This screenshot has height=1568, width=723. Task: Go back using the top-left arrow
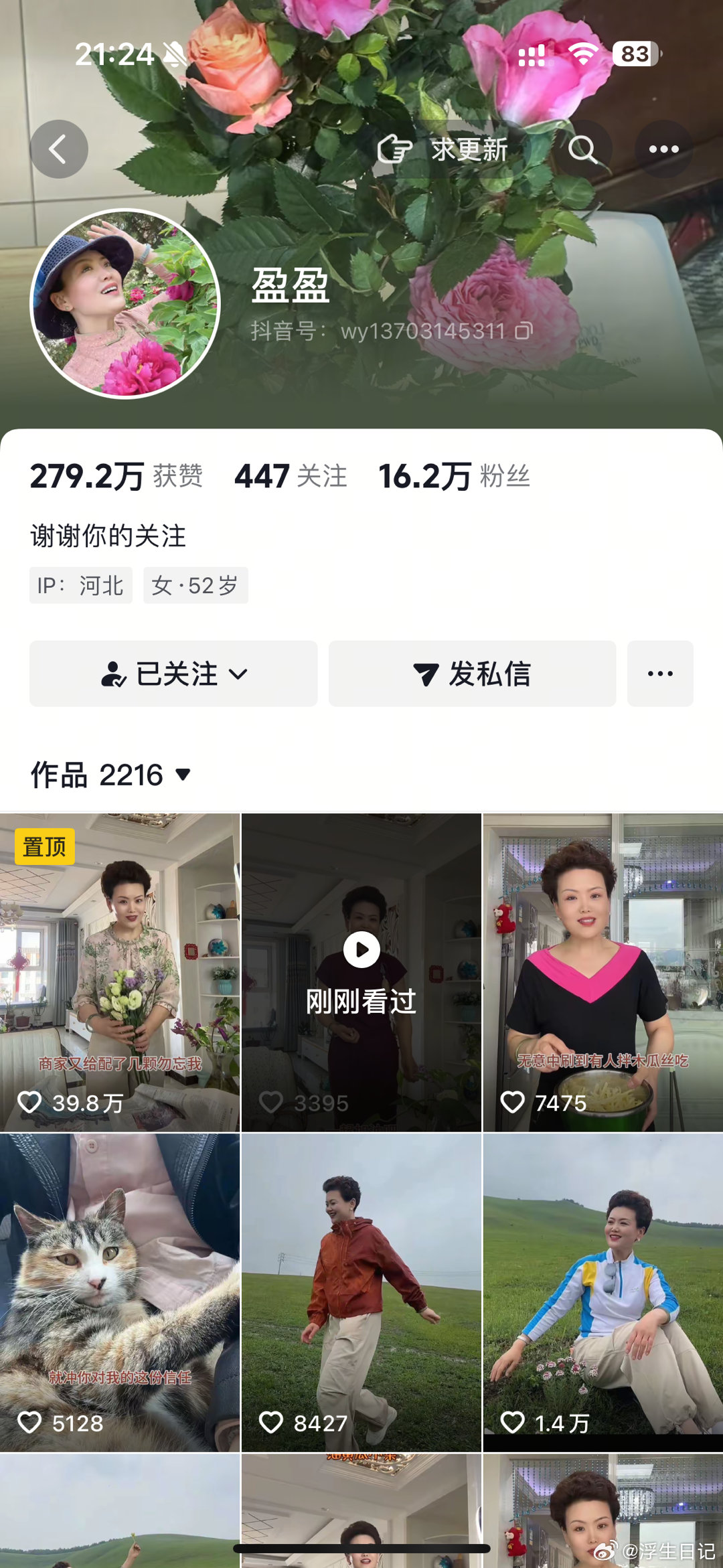(59, 149)
